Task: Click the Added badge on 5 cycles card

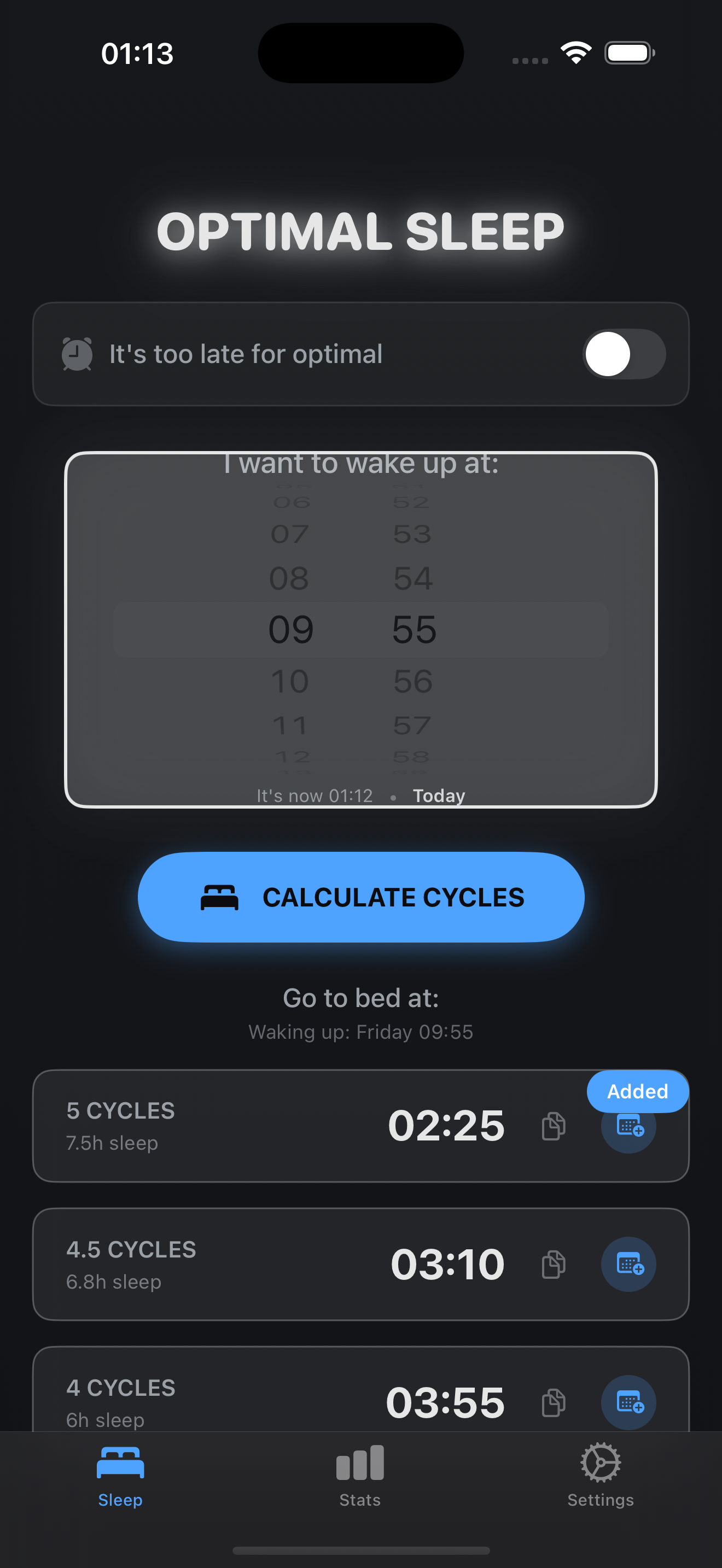Action: (637, 1091)
